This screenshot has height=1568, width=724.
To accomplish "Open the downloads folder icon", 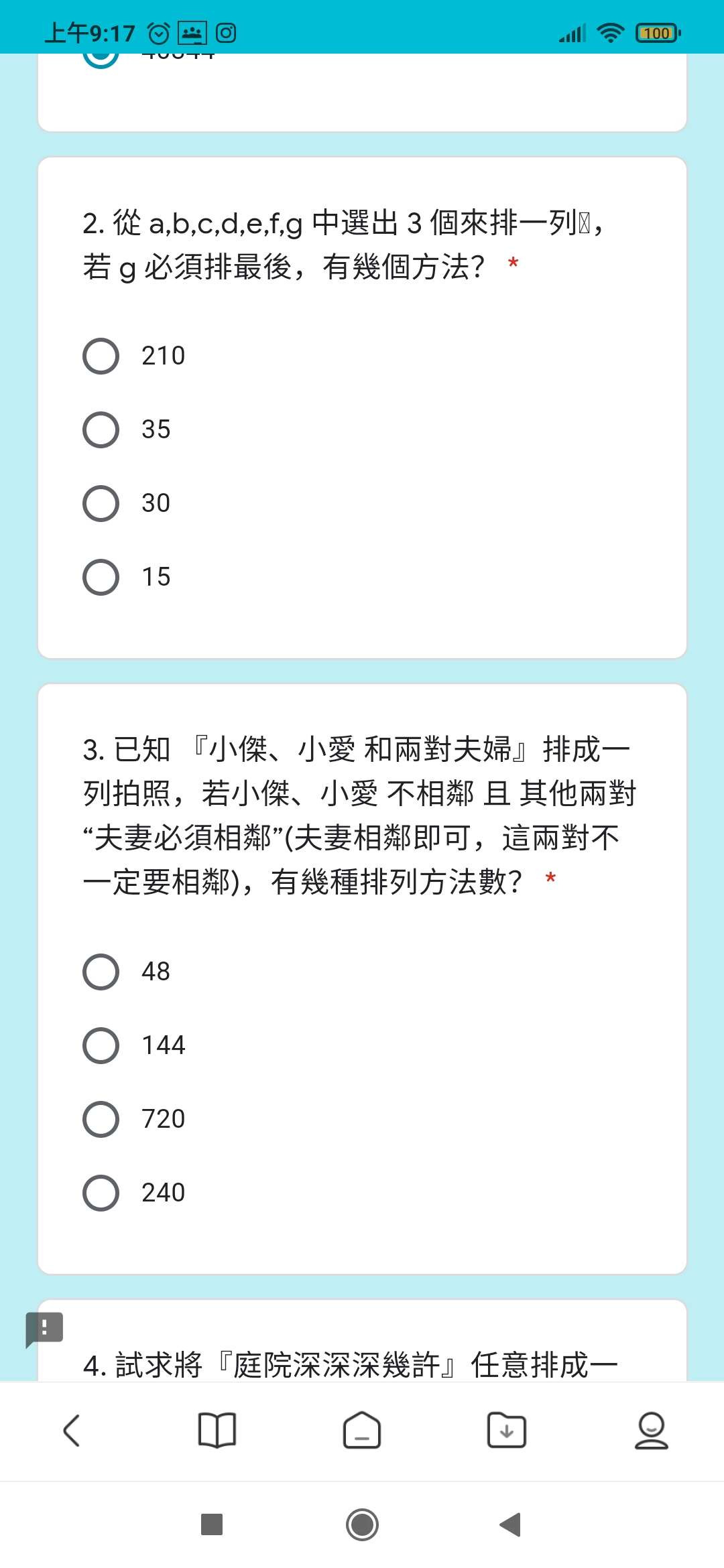I will tap(507, 1431).
